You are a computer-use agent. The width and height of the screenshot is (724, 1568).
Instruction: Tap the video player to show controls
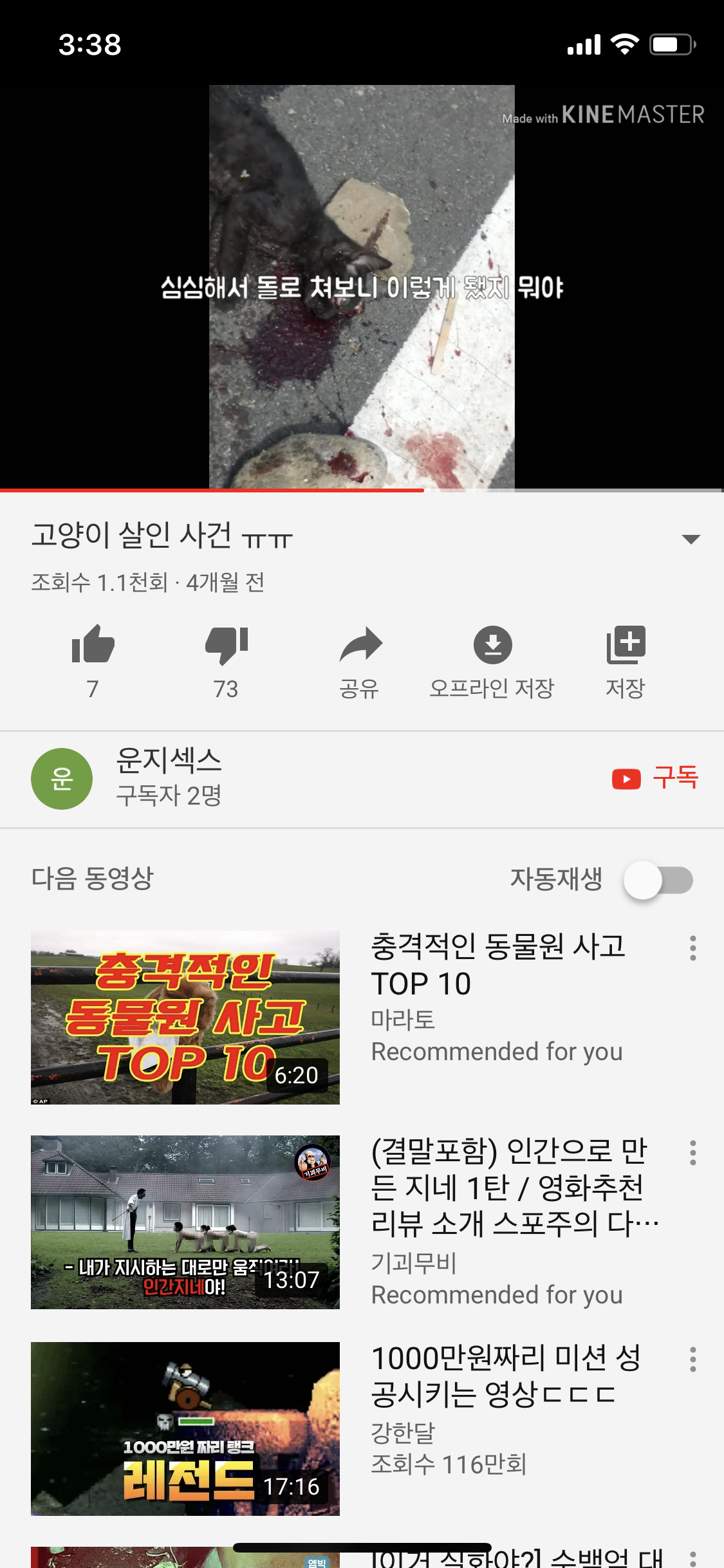tap(362, 286)
